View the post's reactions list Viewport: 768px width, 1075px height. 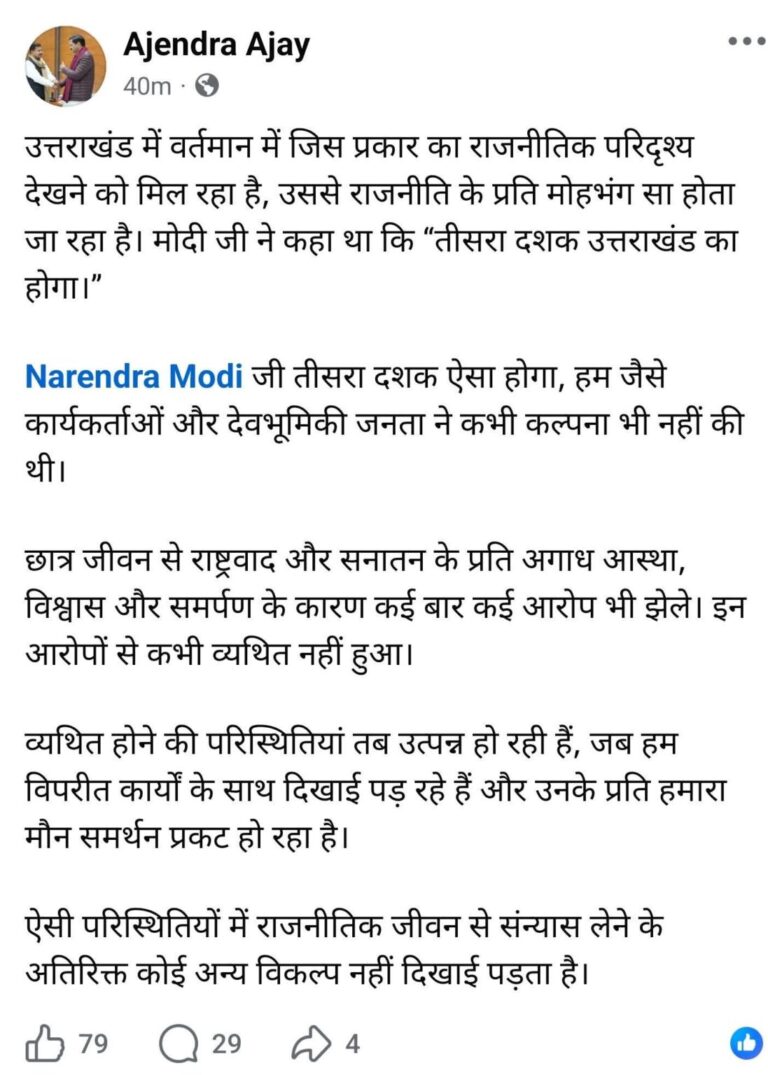click(745, 1044)
